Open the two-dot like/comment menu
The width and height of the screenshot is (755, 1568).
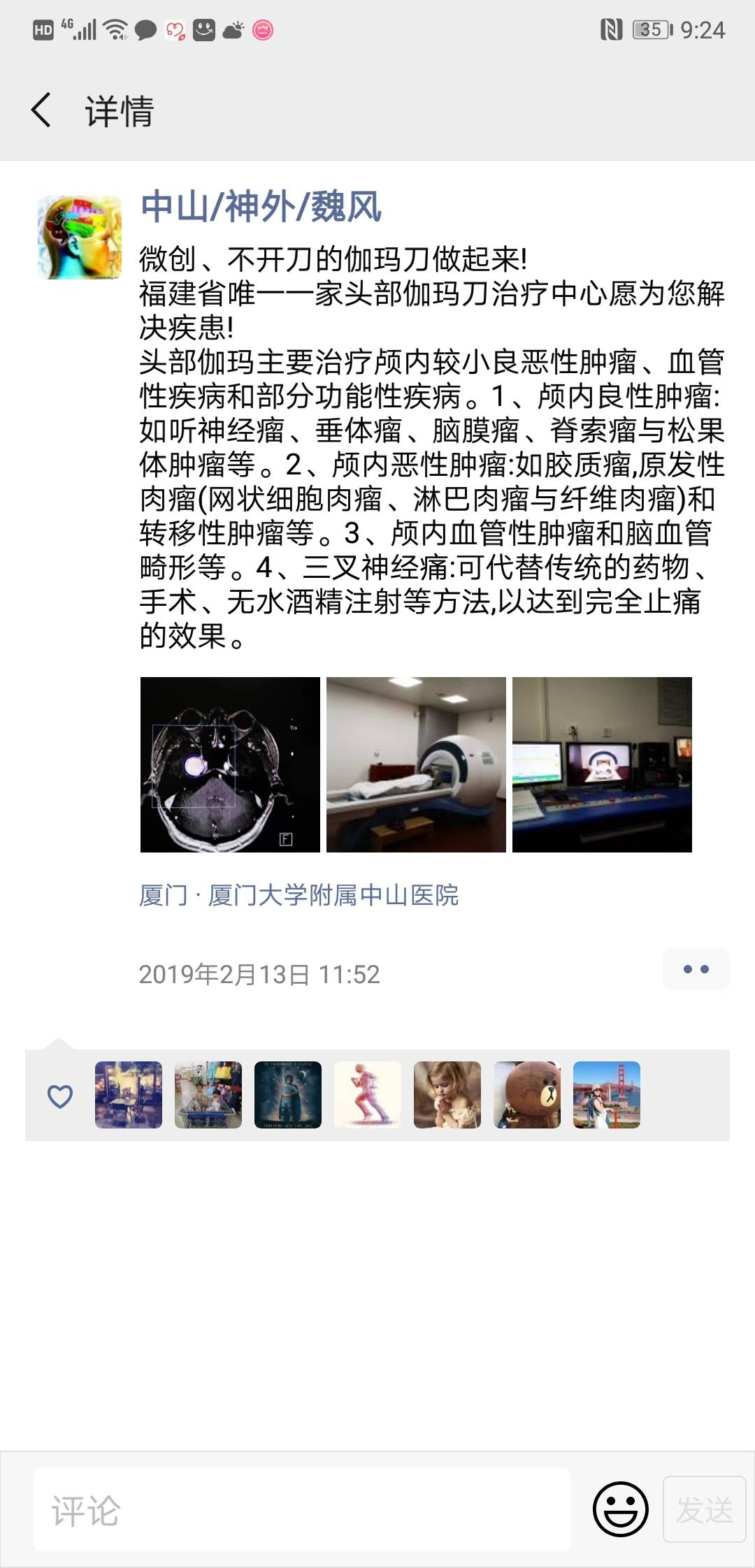696,969
